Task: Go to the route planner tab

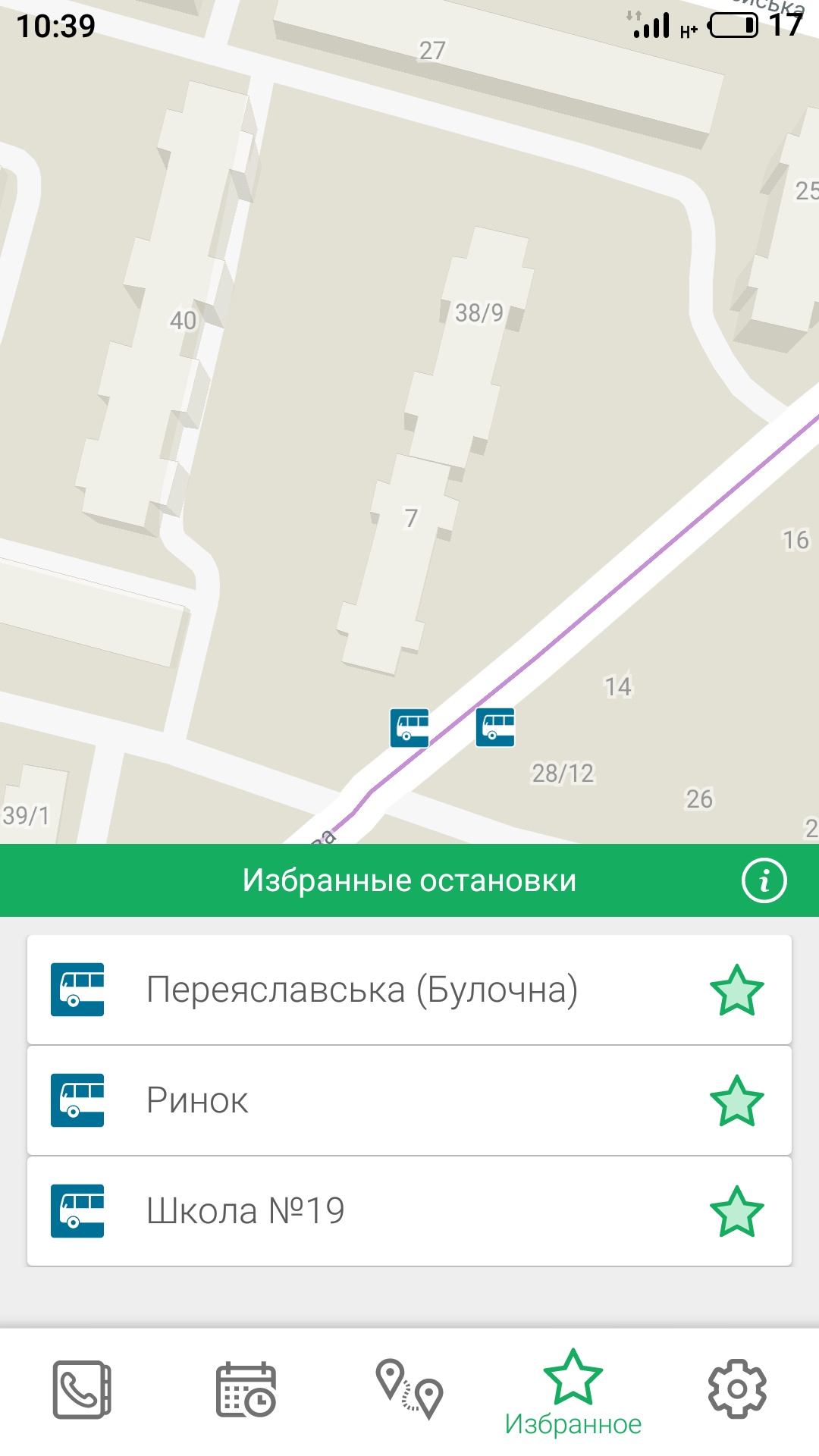Action: coord(409,1389)
